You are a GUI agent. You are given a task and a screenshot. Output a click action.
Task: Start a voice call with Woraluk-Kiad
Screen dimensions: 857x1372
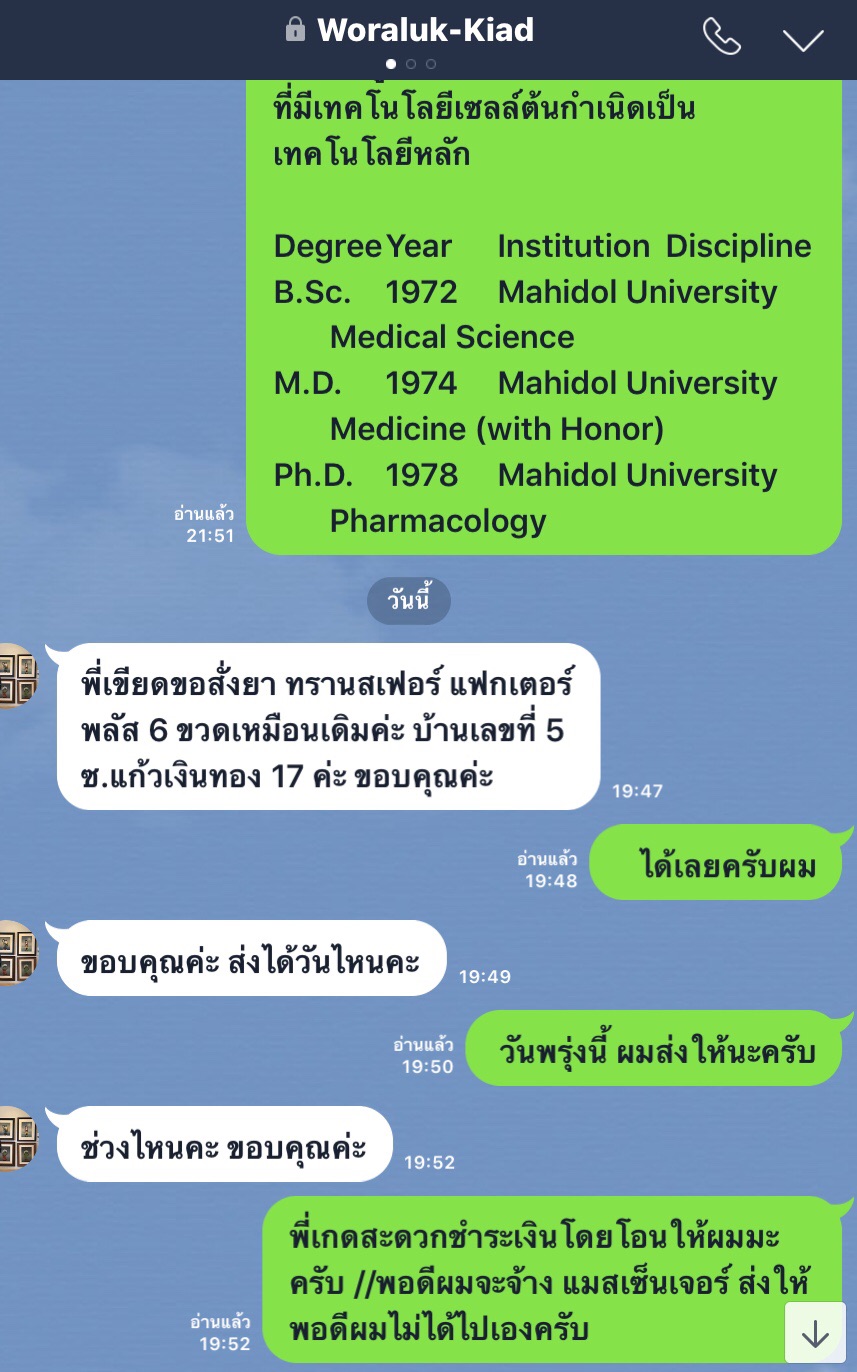[x=721, y=37]
